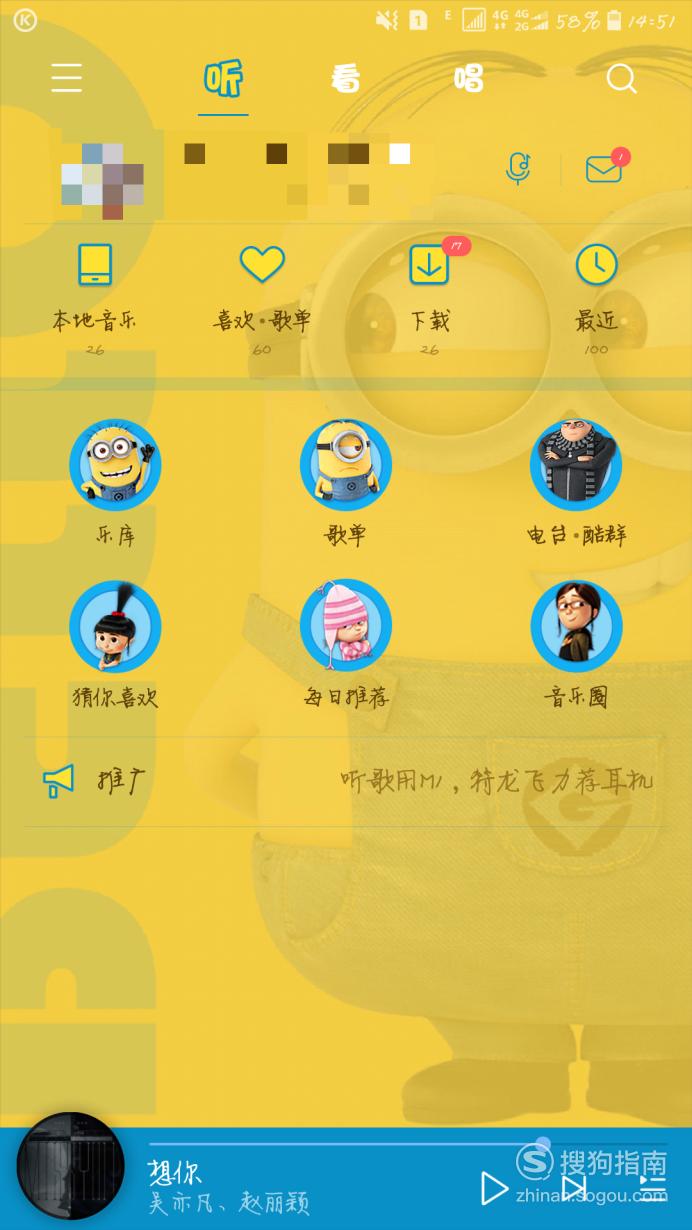692x1230 pixels.
Task: Open the 乐库 music library
Action: (115, 482)
